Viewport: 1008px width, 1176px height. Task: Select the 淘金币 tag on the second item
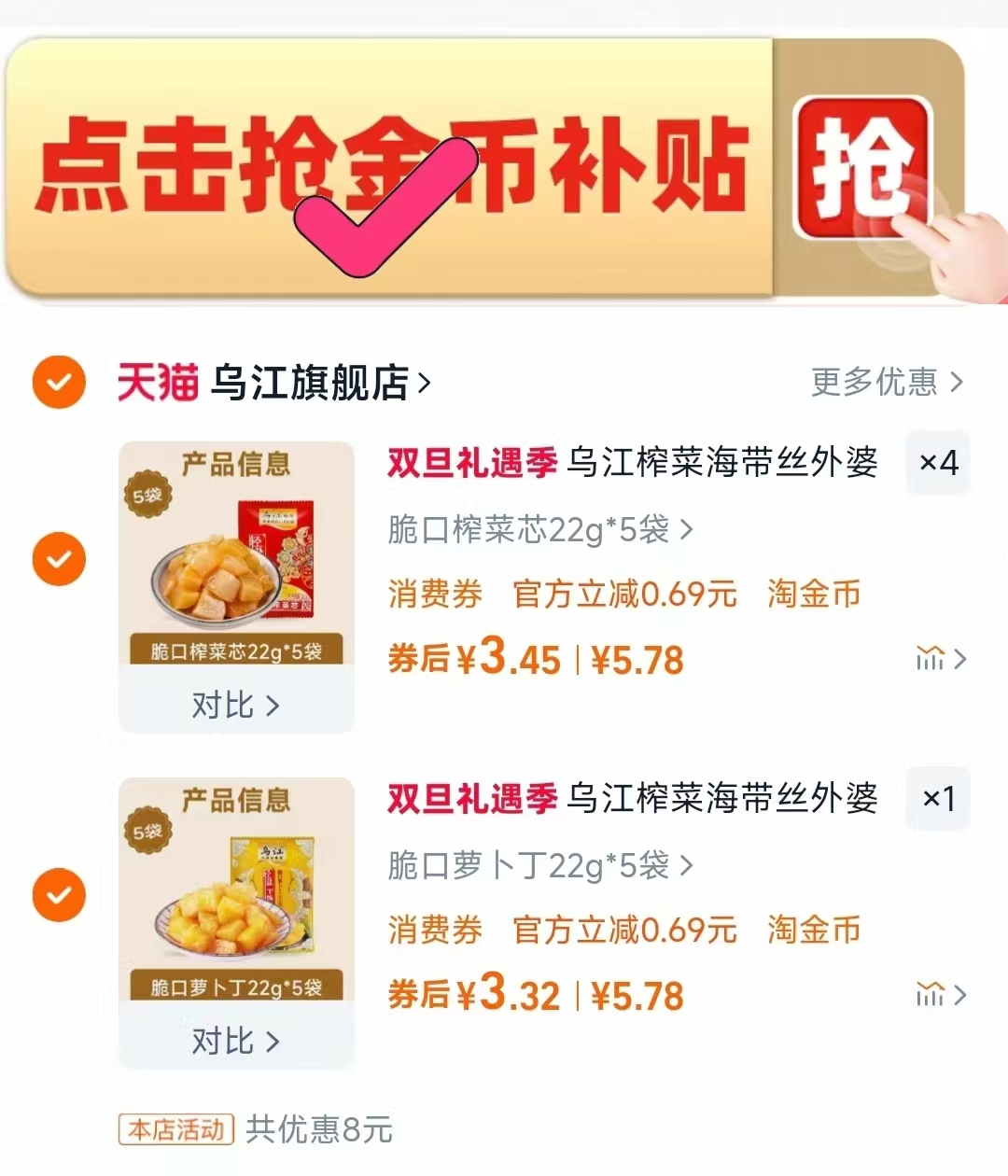[x=813, y=930]
